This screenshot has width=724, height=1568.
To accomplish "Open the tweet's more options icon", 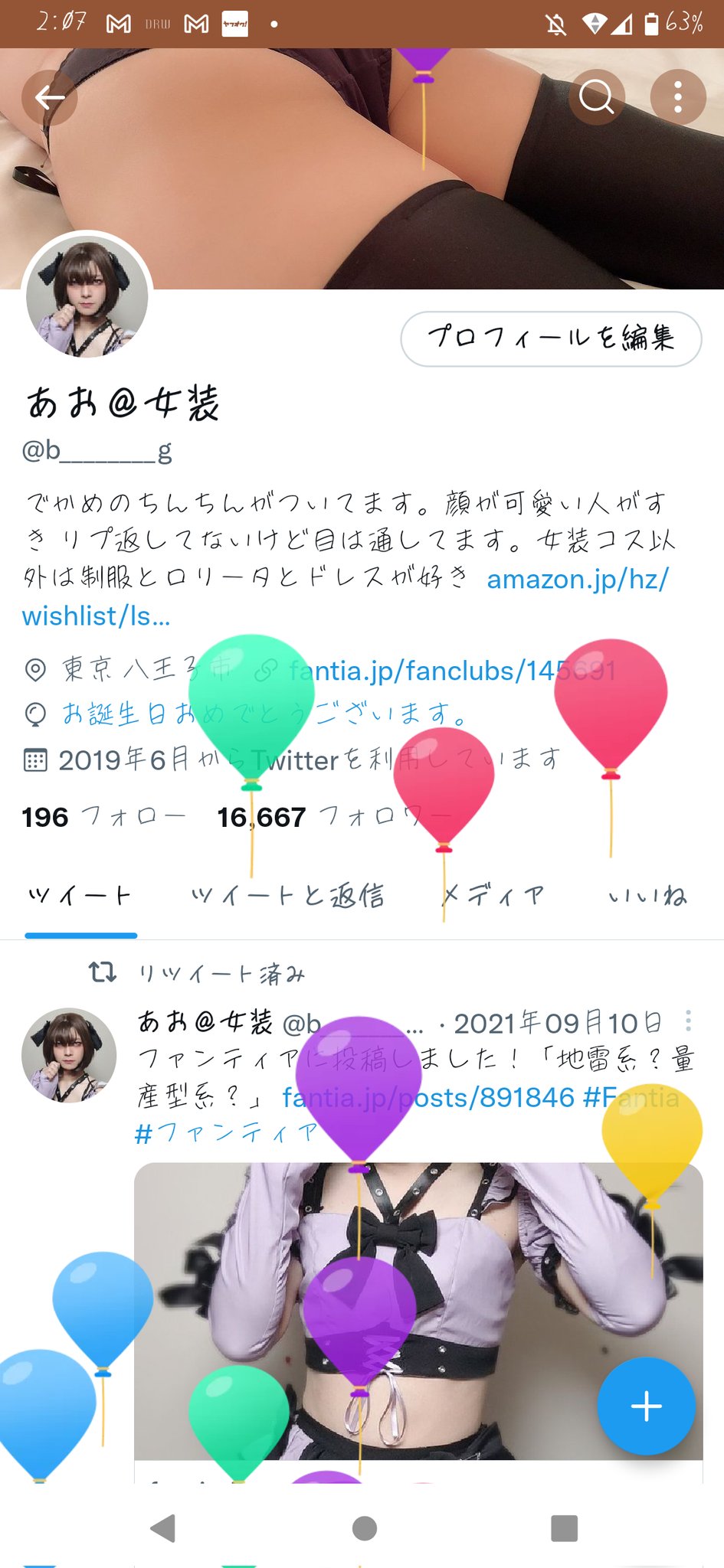I will [688, 1021].
